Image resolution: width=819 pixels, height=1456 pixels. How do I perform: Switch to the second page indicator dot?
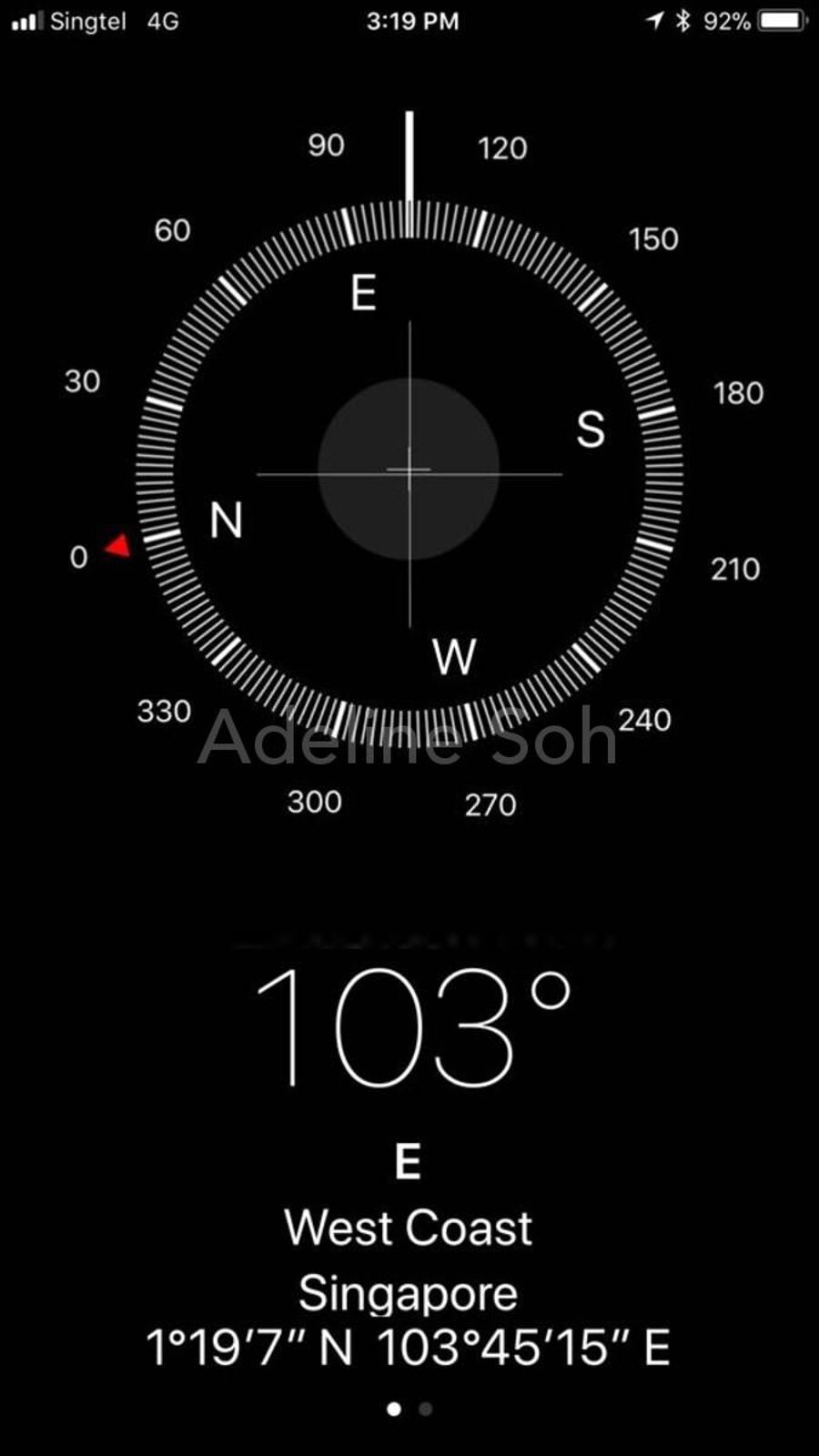click(x=425, y=1409)
